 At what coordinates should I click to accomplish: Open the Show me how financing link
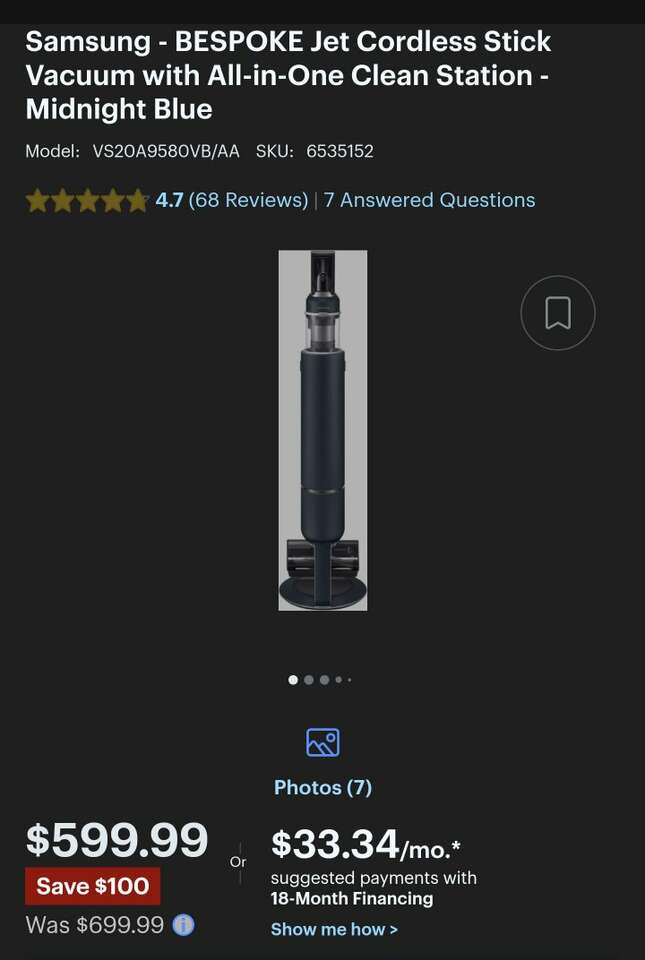coord(334,929)
